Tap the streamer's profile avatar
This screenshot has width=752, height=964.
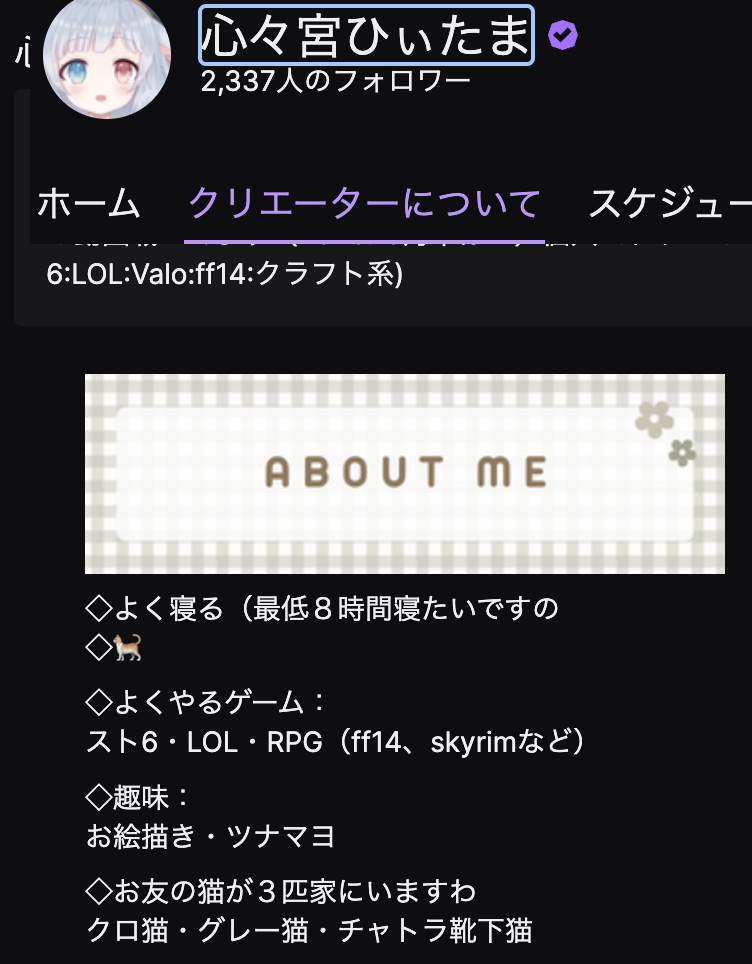tap(107, 55)
